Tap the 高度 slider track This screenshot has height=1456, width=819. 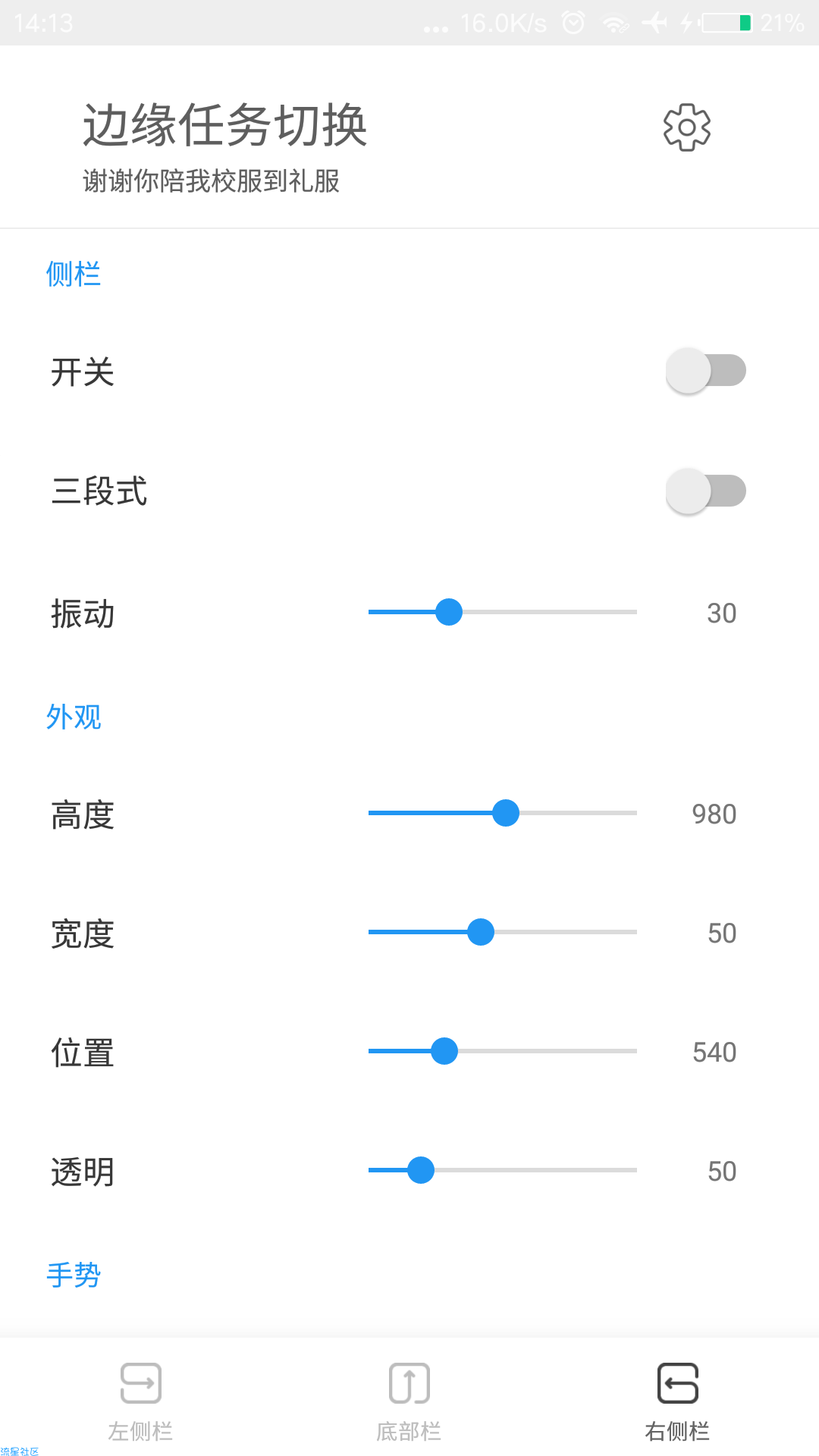coord(502,813)
